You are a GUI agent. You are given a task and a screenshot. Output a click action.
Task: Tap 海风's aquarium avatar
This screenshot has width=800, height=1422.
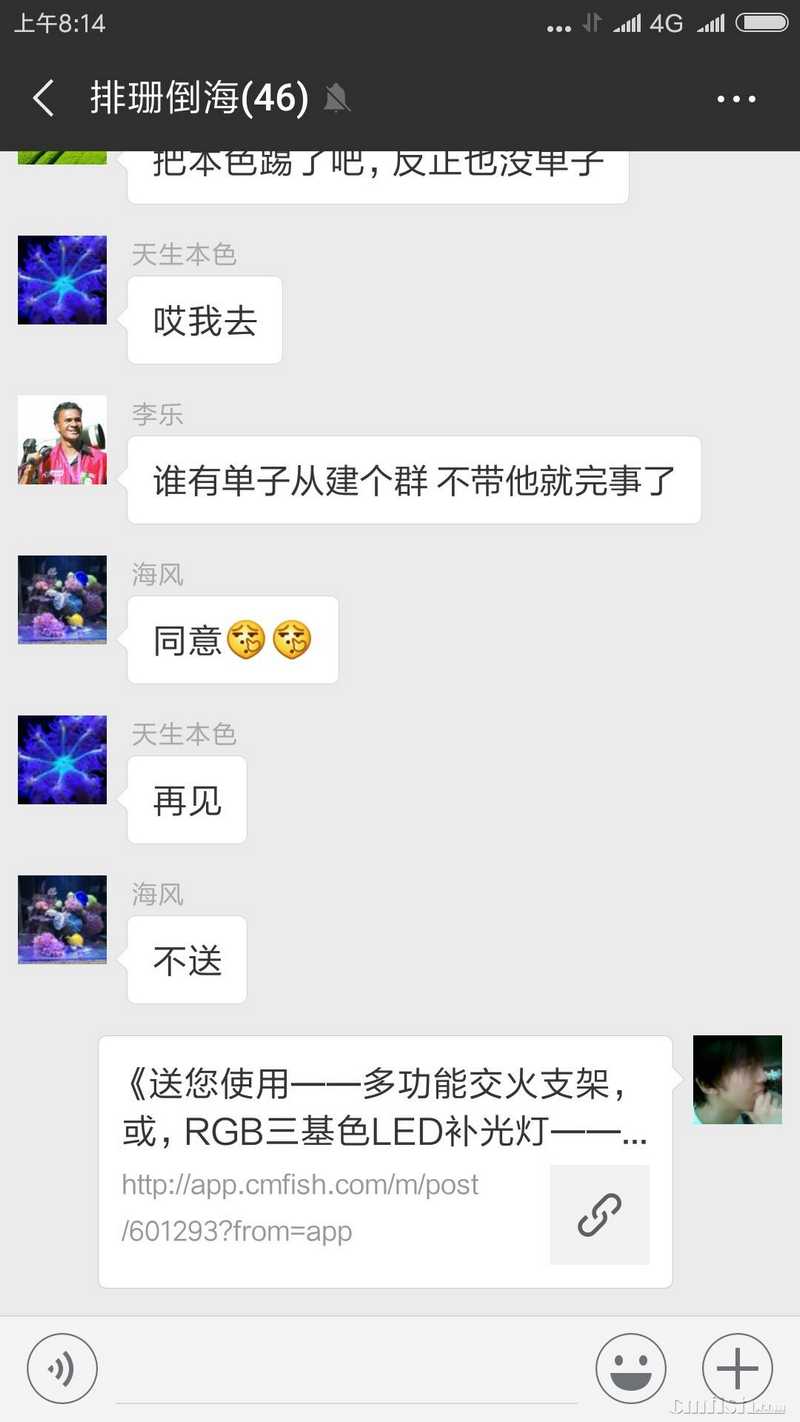[x=62, y=600]
